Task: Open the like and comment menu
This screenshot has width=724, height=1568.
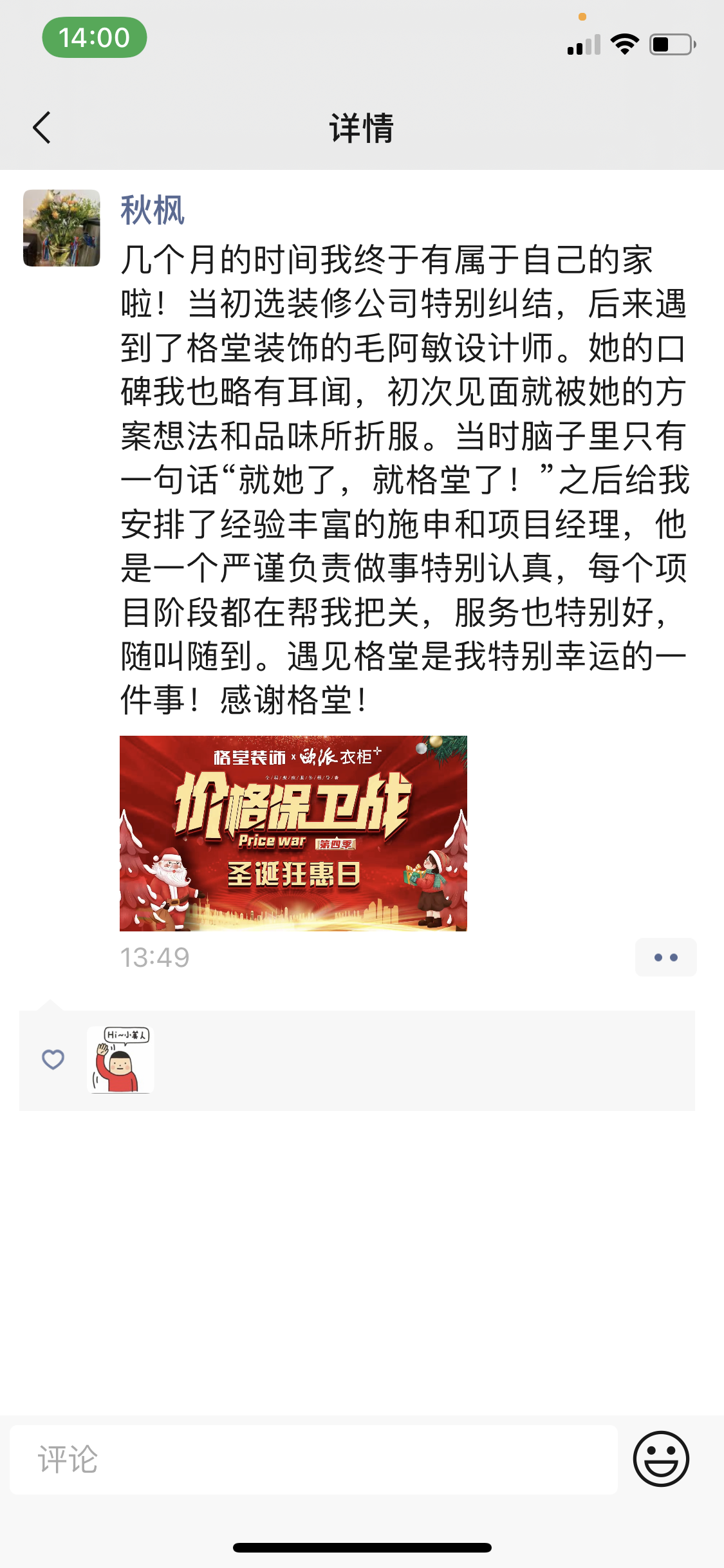Action: point(665,957)
